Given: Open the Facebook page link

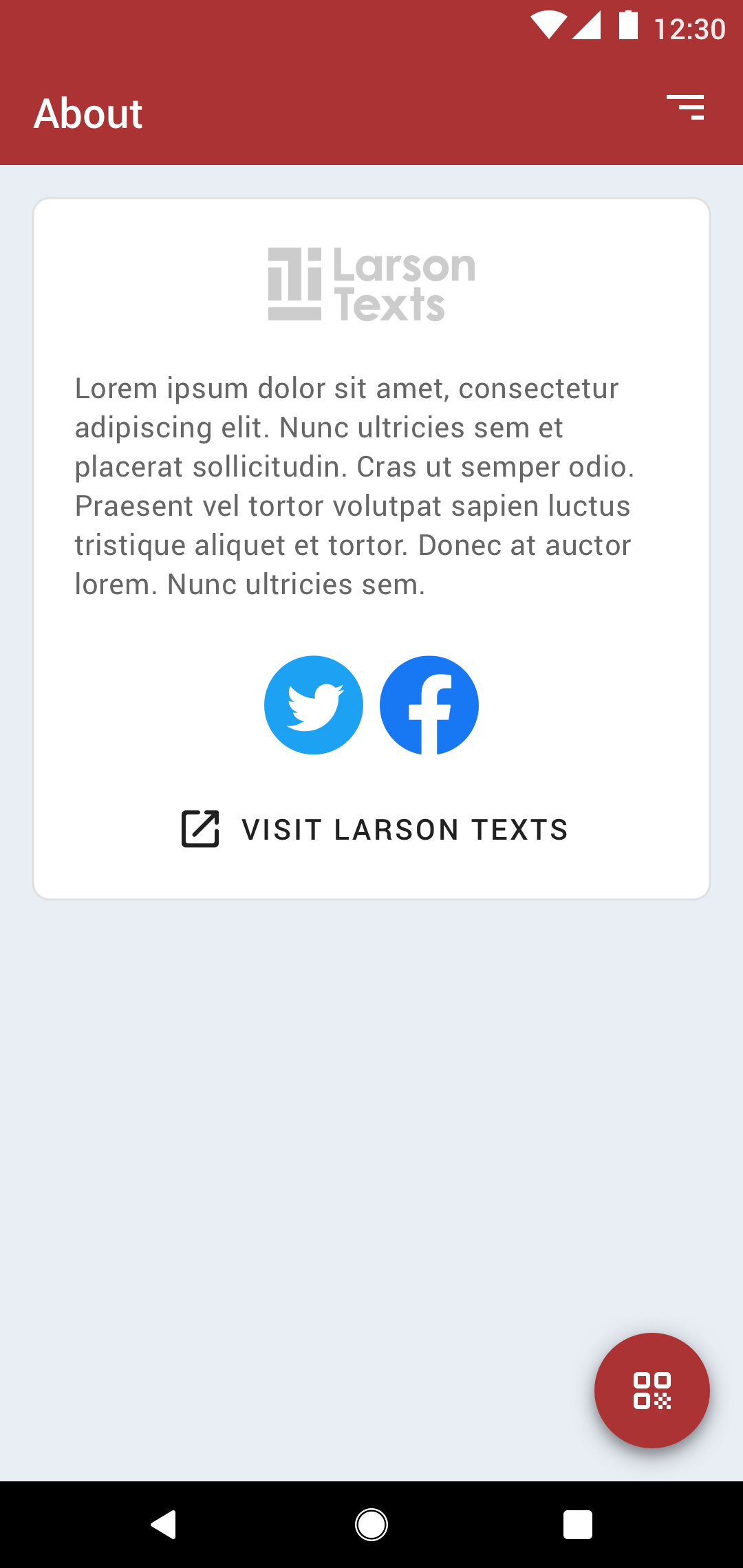Looking at the screenshot, I should [x=429, y=705].
